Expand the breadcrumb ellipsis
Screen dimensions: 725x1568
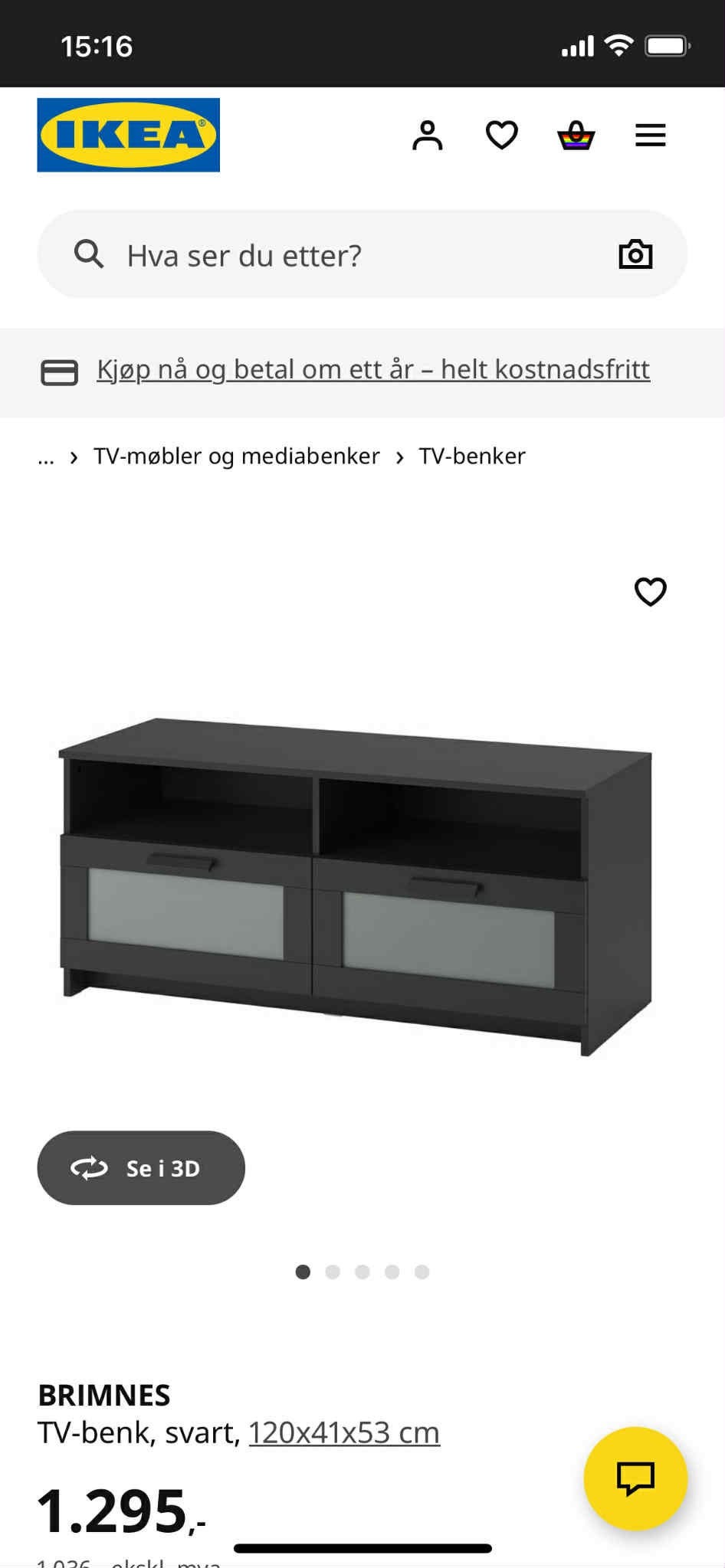tap(46, 457)
